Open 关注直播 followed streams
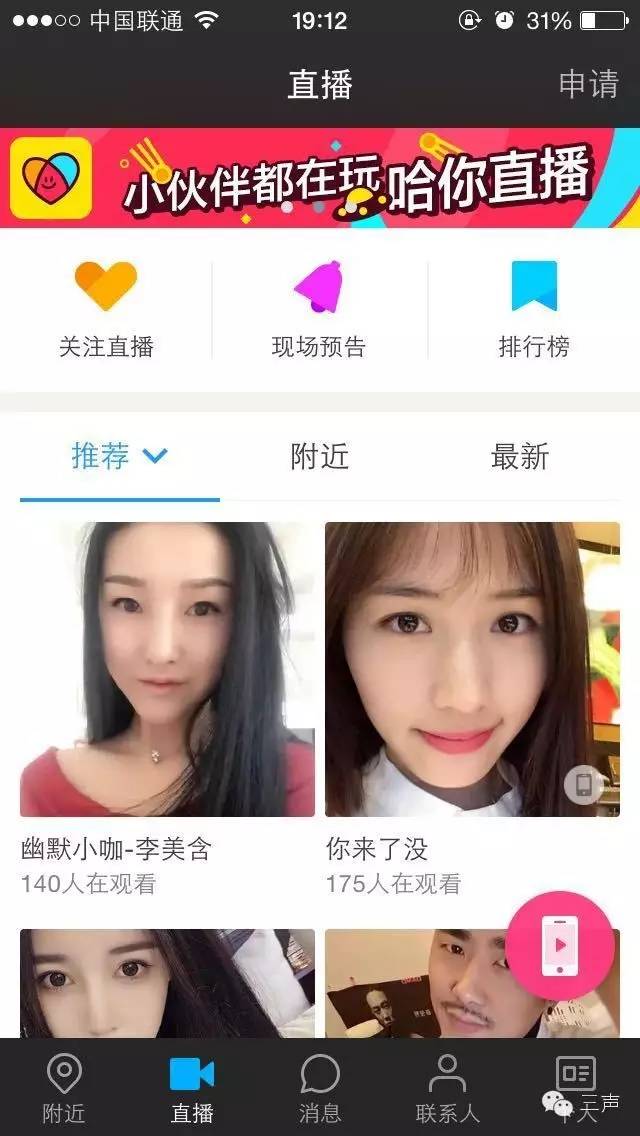 [x=106, y=308]
